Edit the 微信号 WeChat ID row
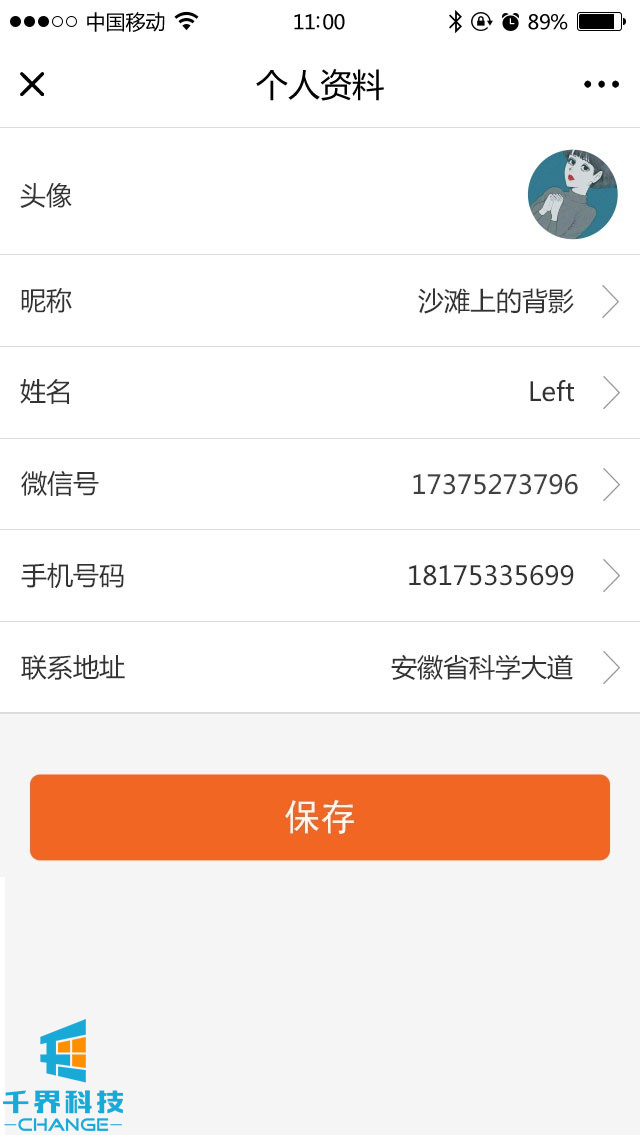Screen dimensions: 640x1135 (x=320, y=484)
